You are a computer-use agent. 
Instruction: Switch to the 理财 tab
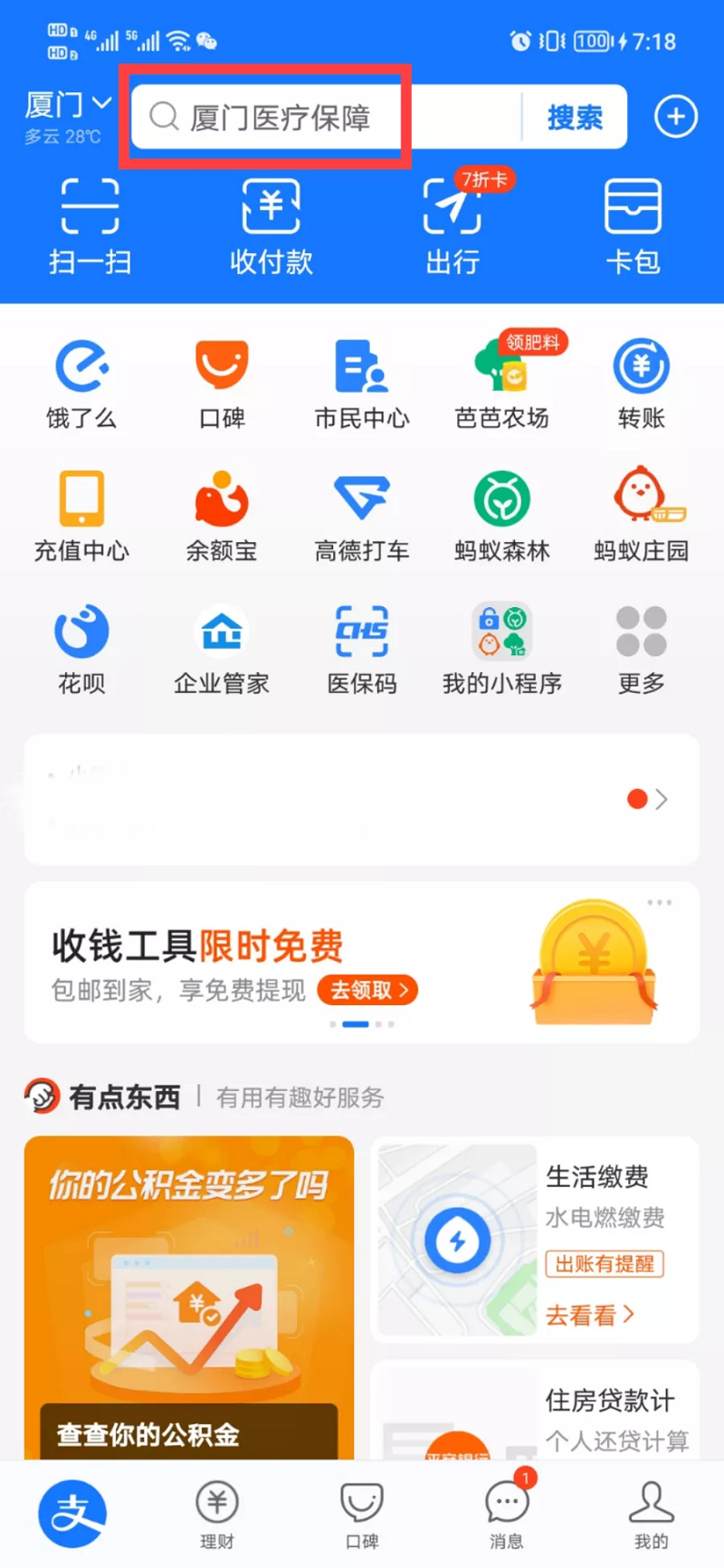[217, 1511]
